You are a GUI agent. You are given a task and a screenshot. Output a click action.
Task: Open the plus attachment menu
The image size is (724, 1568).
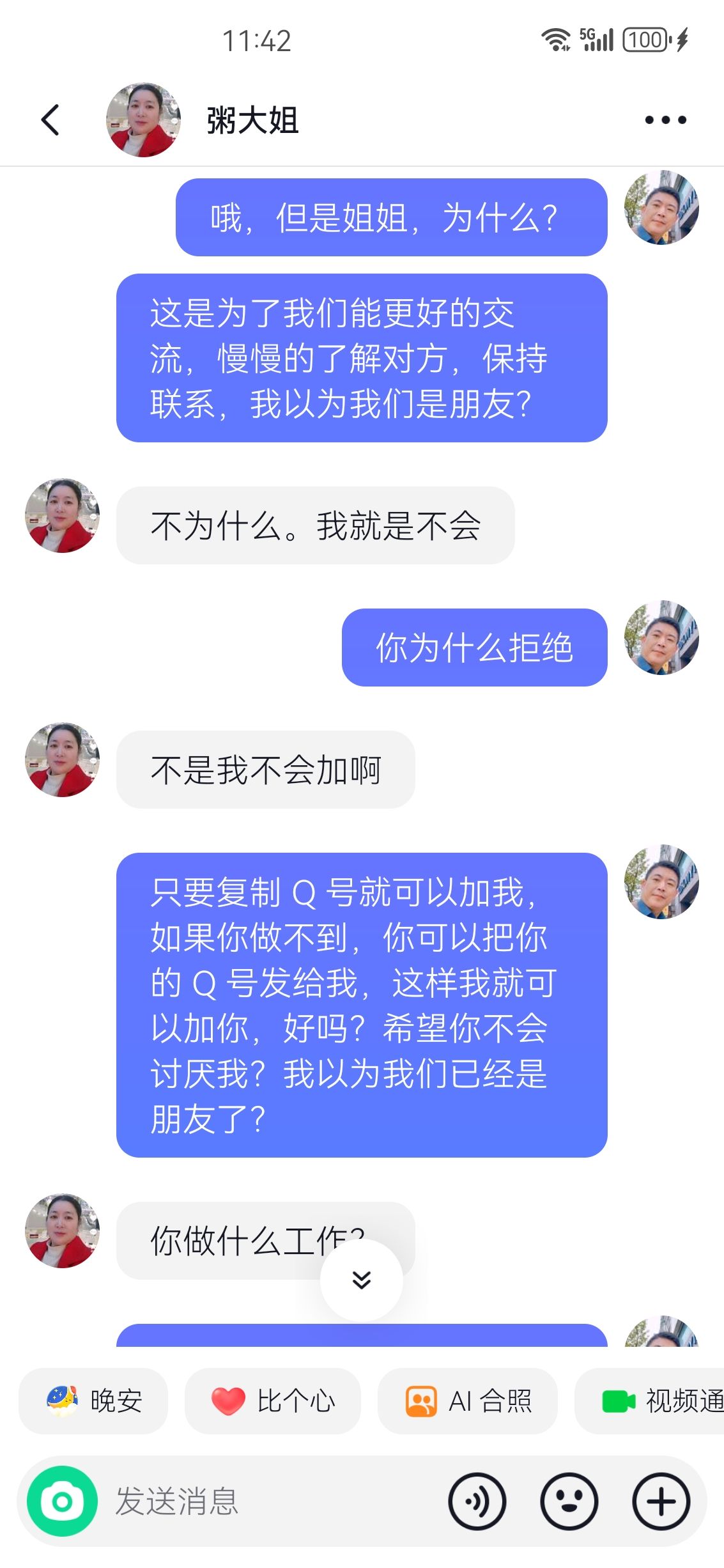coord(661,1502)
